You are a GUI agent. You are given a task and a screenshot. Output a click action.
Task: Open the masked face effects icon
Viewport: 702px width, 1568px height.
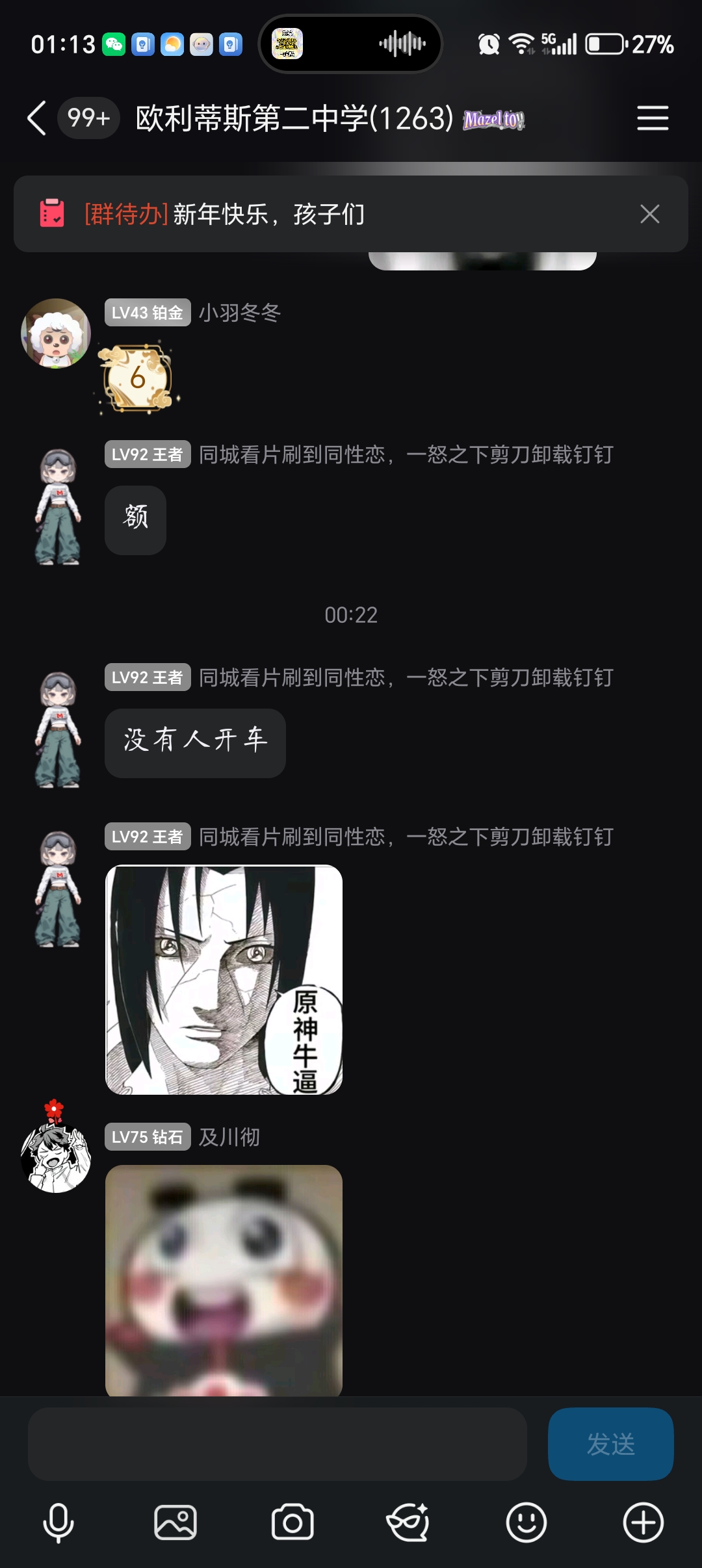[x=408, y=1522]
